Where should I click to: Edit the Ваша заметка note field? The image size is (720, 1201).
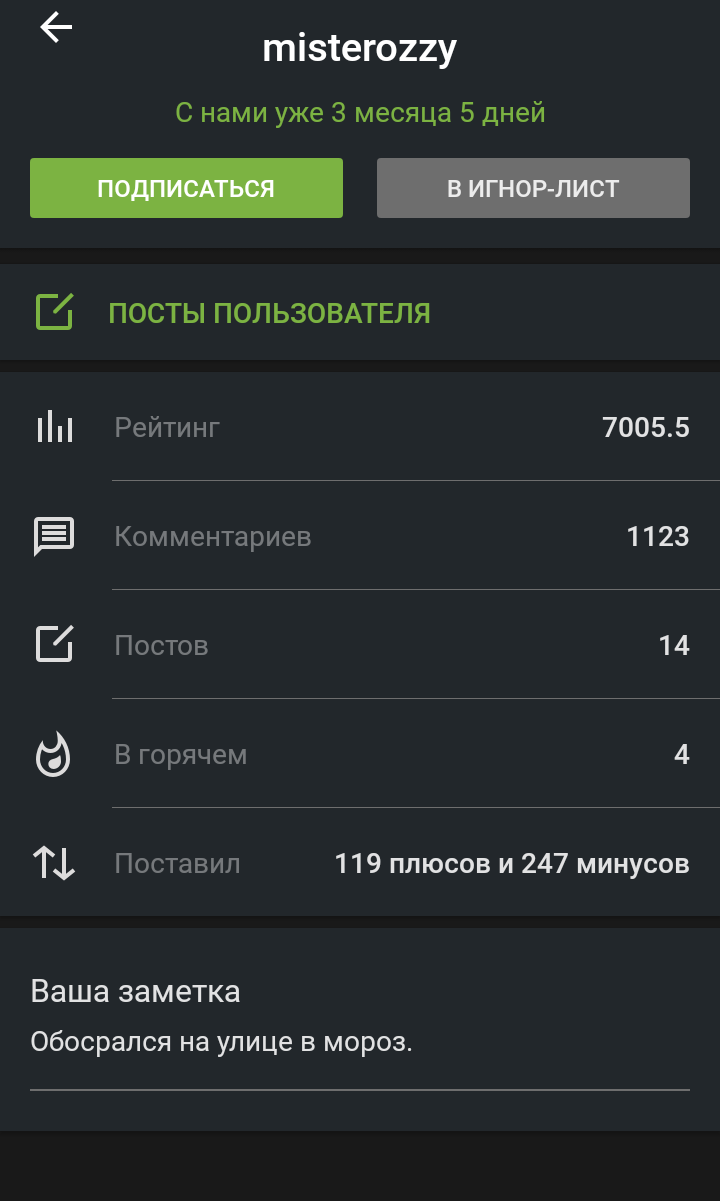point(359,1043)
